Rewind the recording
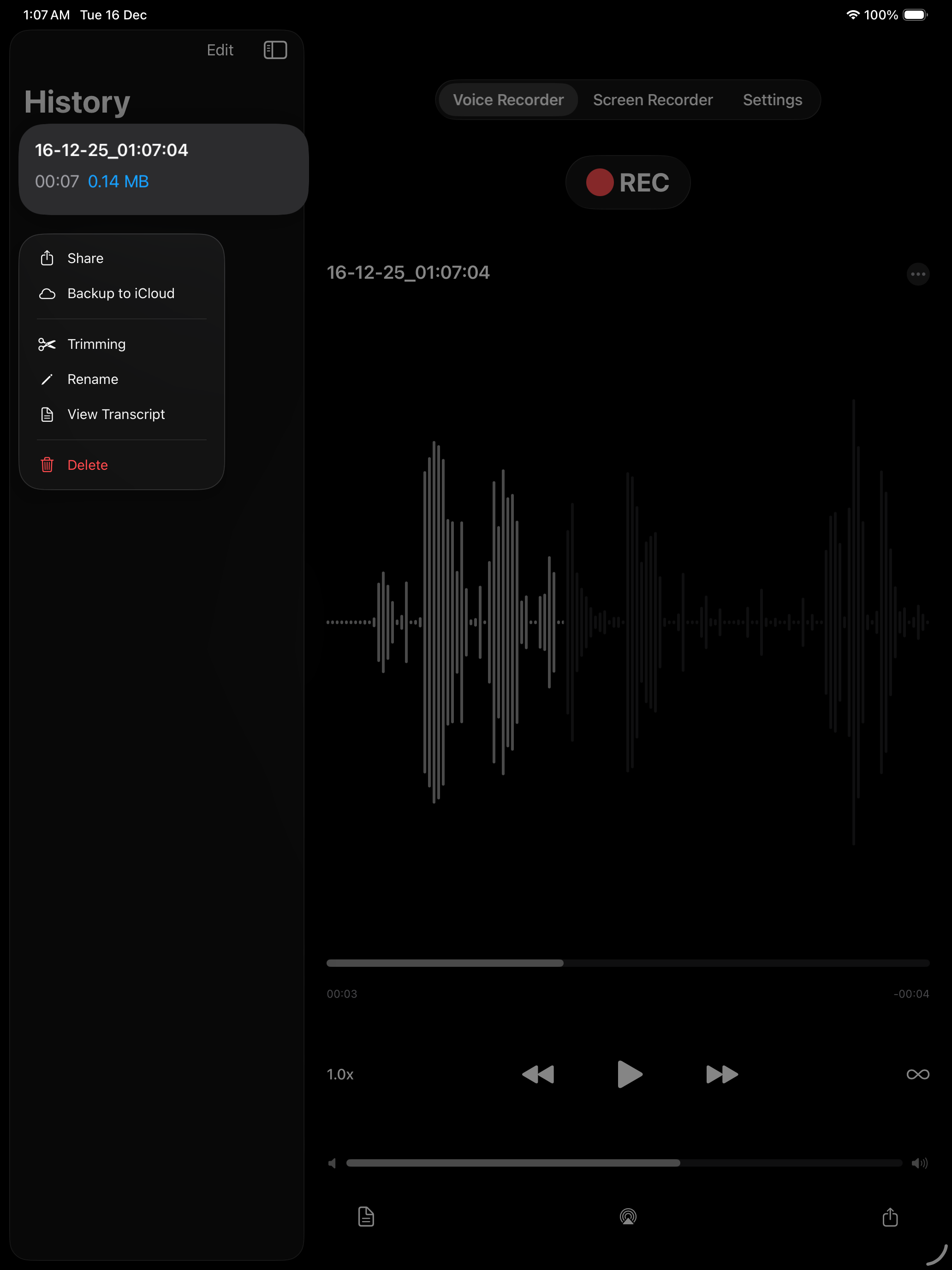Screen dimensions: 952x1270 (538, 1074)
